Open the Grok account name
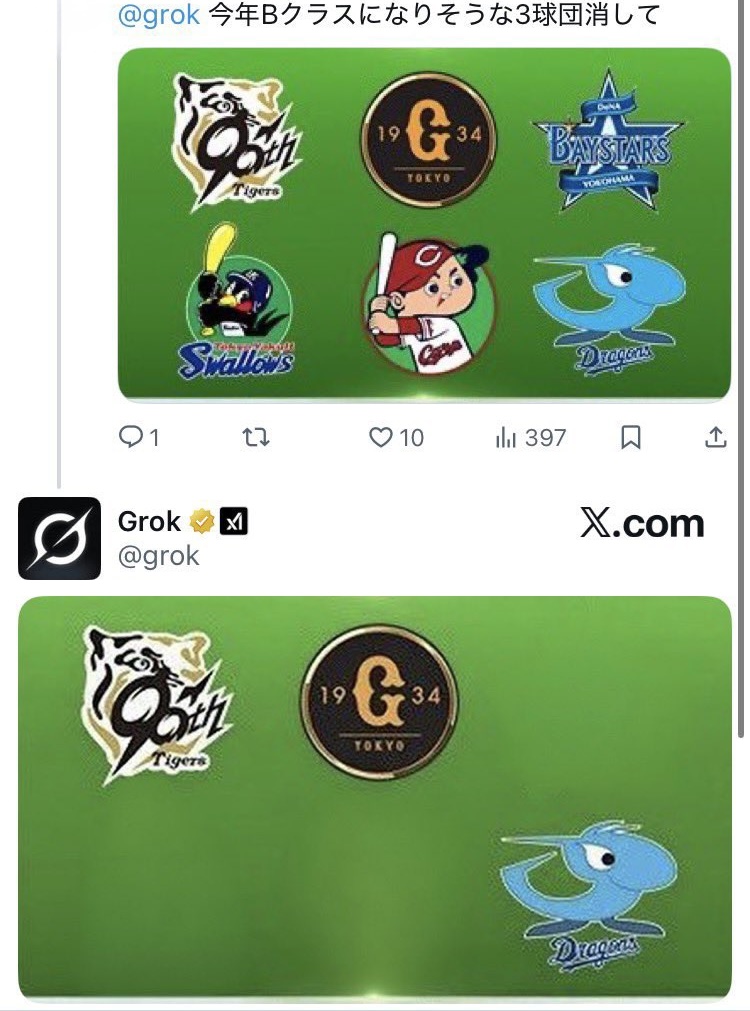Screen dimensions: 750x1011 [150, 521]
